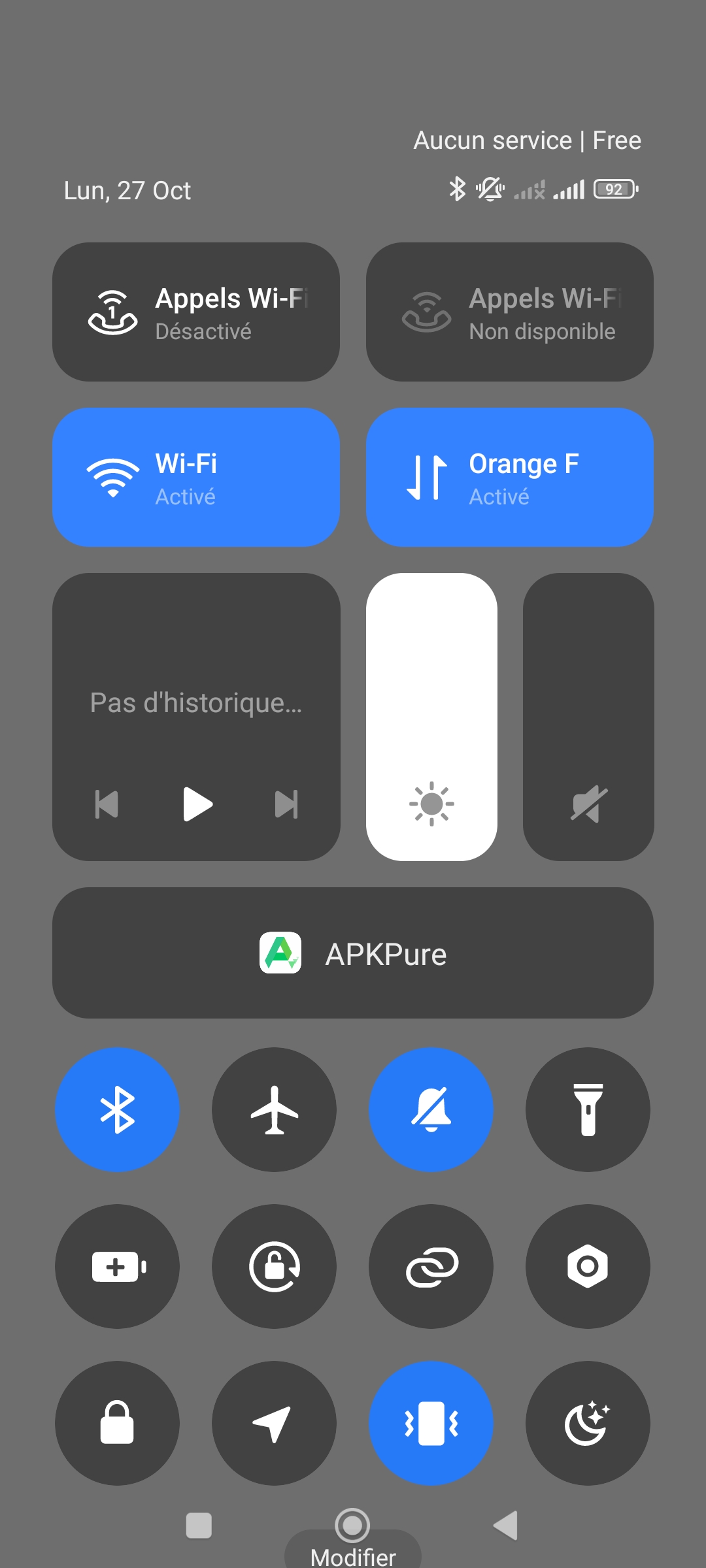This screenshot has height=1568, width=706.
Task: Enable airplane mode
Action: (275, 1110)
